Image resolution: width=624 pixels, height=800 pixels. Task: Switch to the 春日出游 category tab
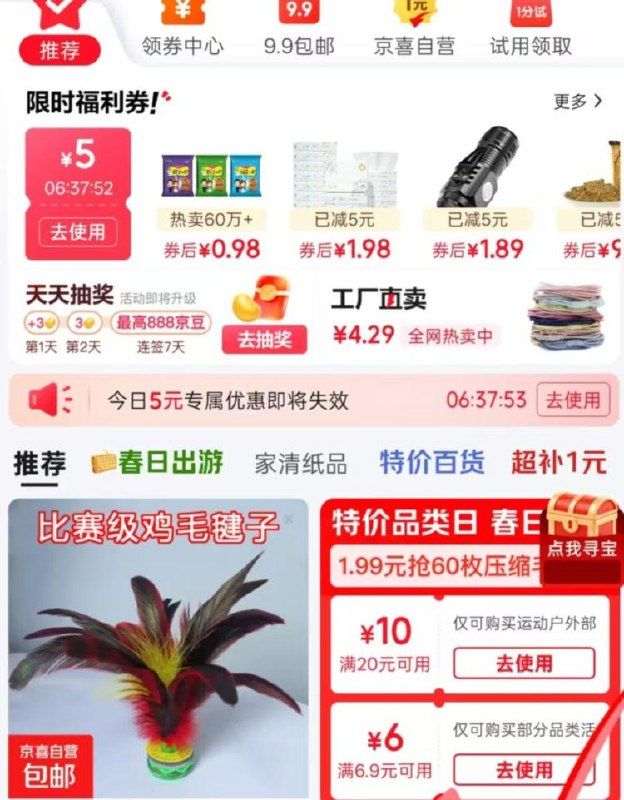coord(157,463)
